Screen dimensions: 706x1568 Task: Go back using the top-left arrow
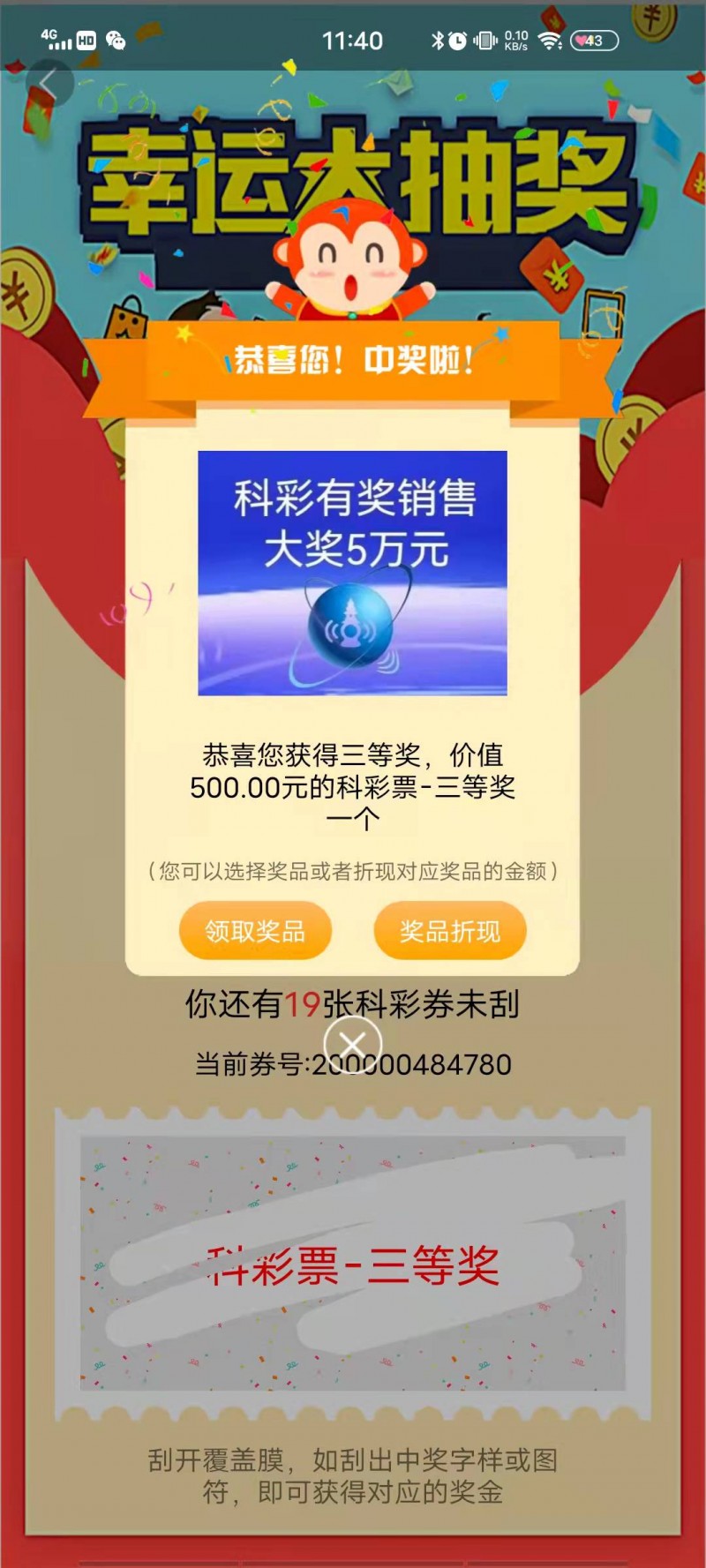click(x=49, y=84)
